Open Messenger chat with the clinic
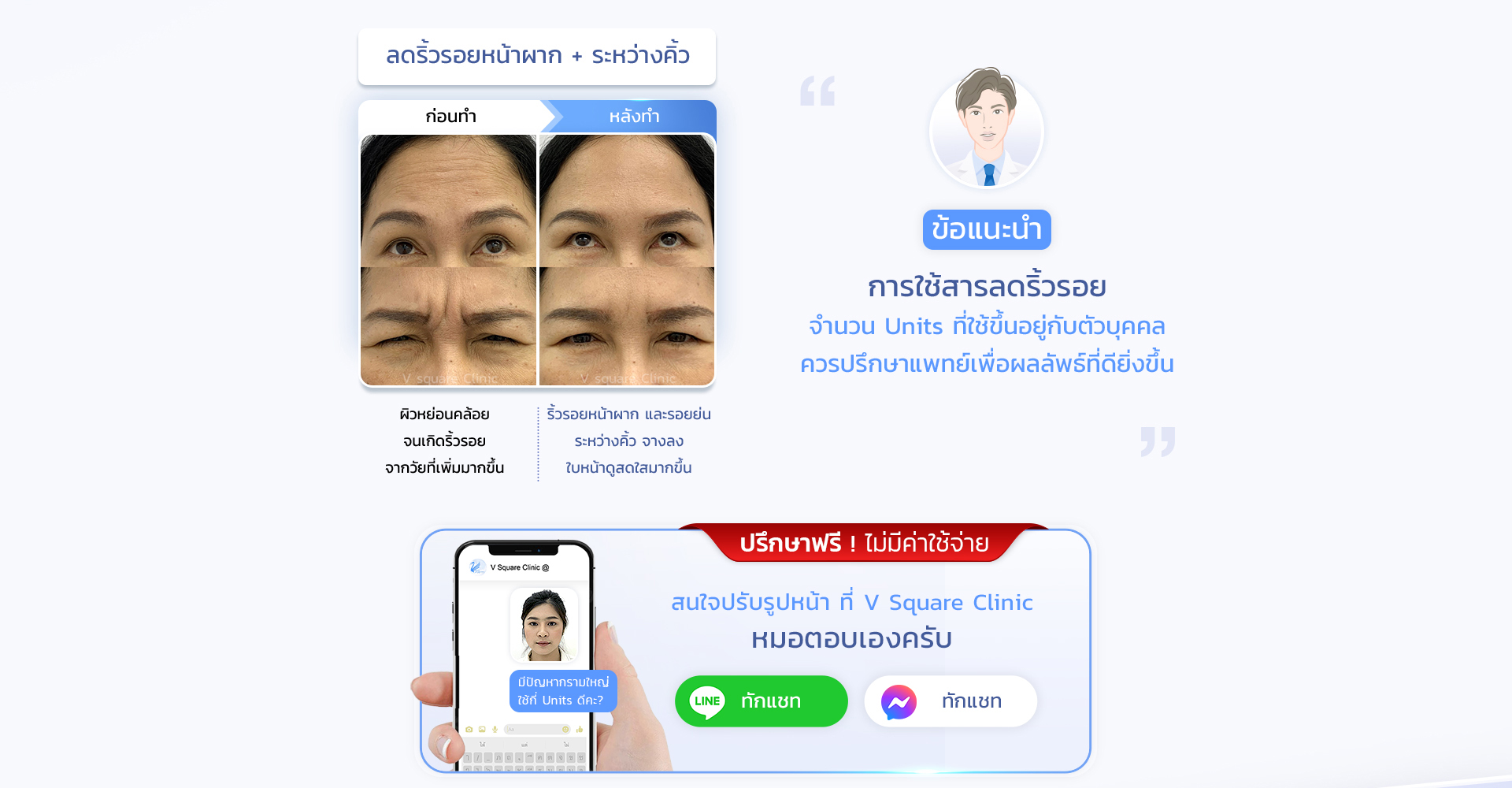This screenshot has height=788, width=1512. click(950, 701)
